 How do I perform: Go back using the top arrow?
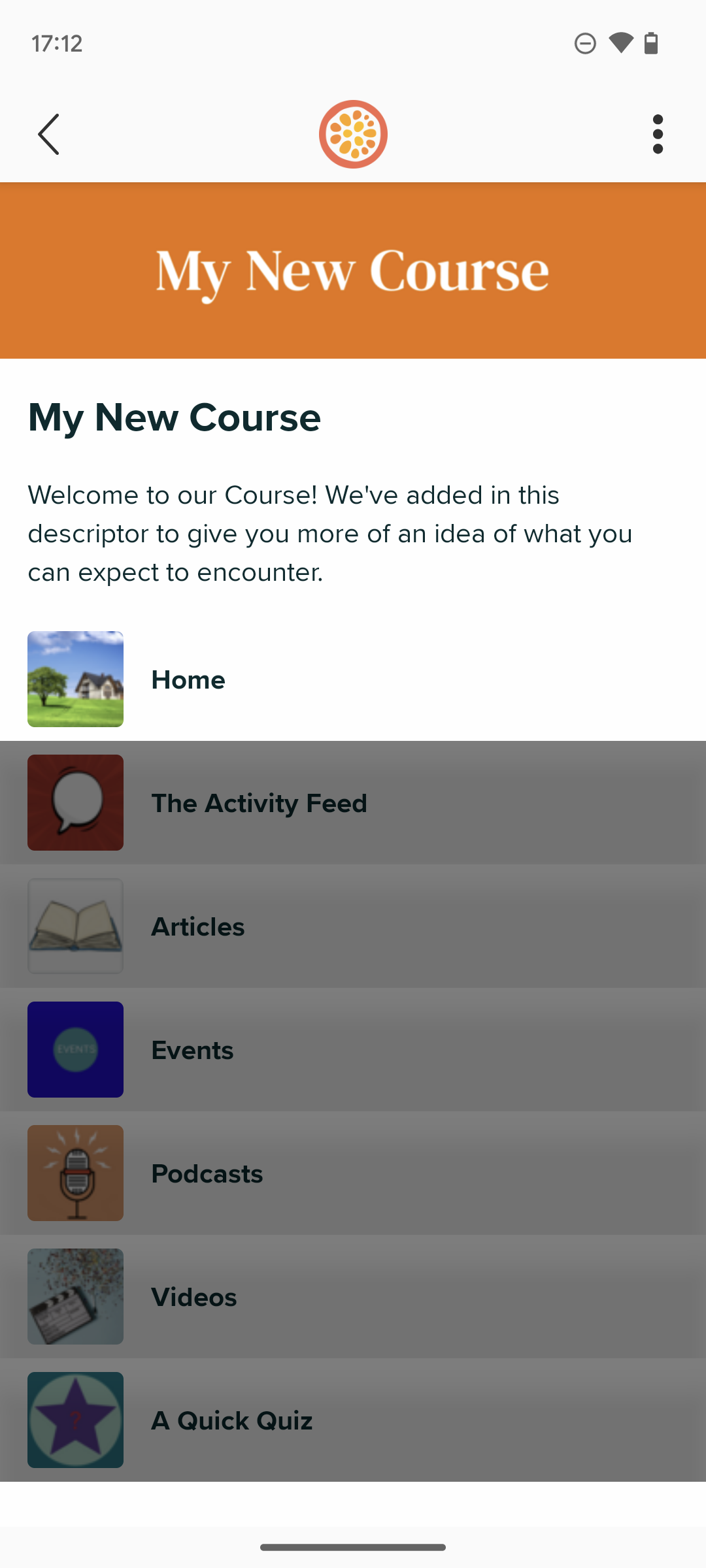pos(49,134)
